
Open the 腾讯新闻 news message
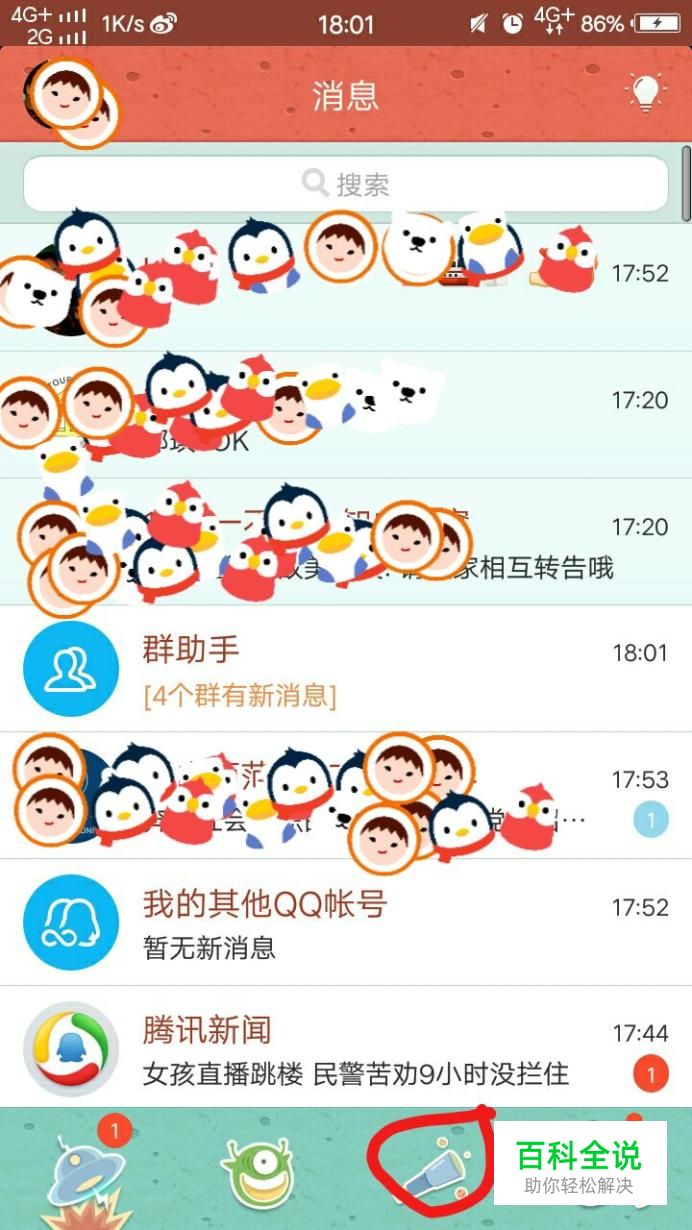click(x=345, y=1049)
